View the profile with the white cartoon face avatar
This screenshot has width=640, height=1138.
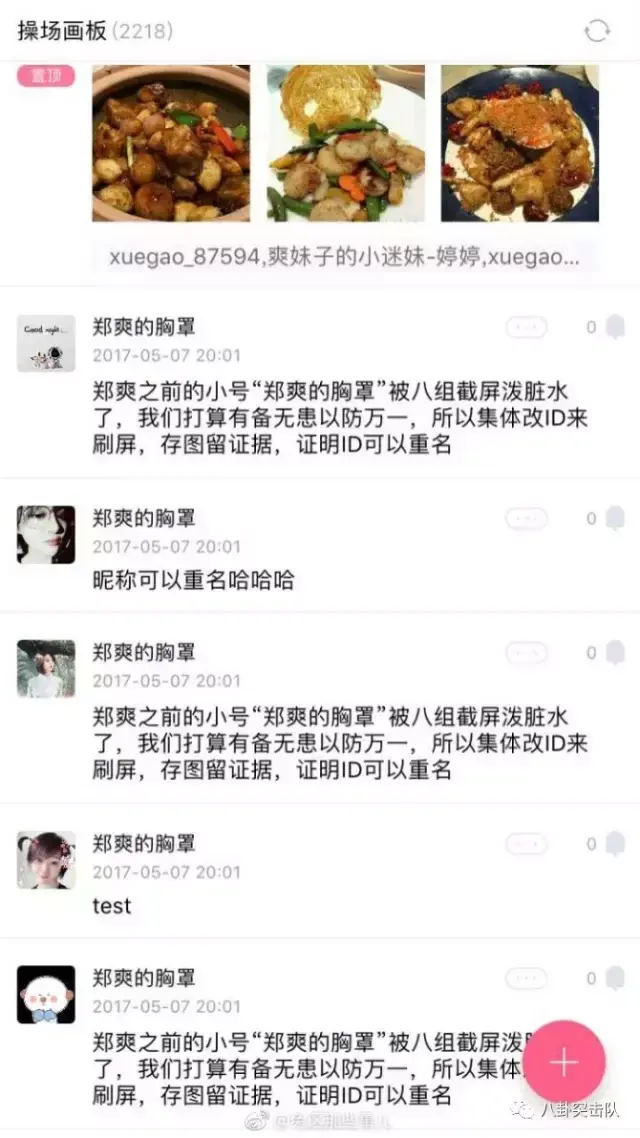pyautogui.click(x=46, y=994)
